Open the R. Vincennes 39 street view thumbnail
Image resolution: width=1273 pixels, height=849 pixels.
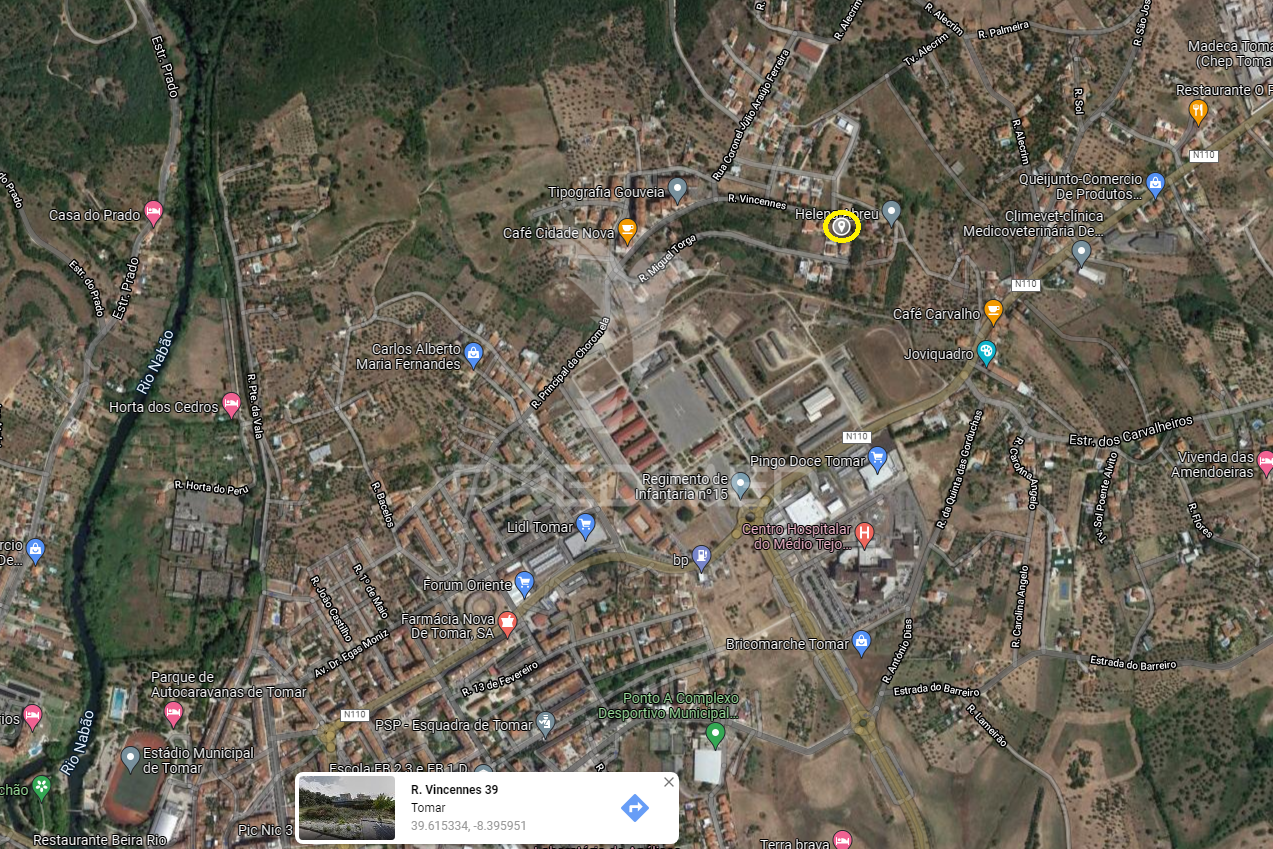(x=347, y=807)
